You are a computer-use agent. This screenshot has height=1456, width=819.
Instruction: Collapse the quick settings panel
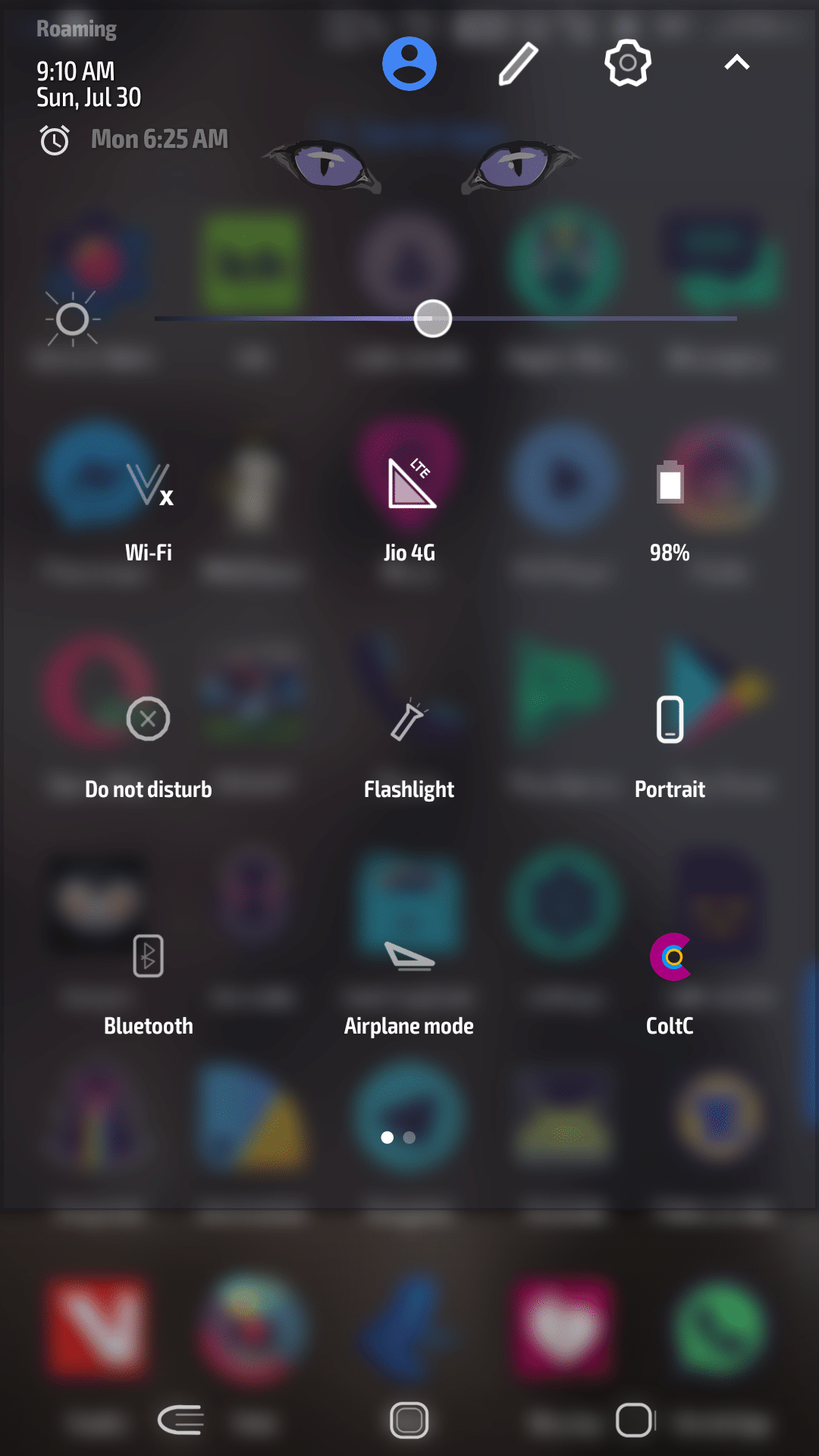[736, 64]
